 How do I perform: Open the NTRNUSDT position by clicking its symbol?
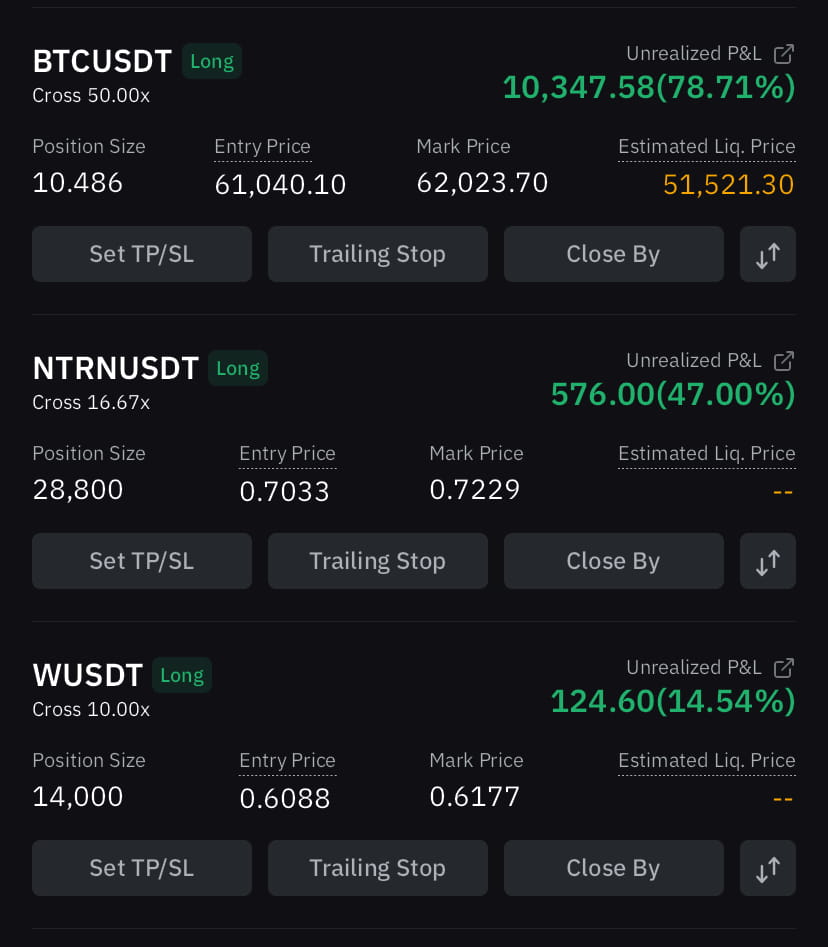coord(115,368)
